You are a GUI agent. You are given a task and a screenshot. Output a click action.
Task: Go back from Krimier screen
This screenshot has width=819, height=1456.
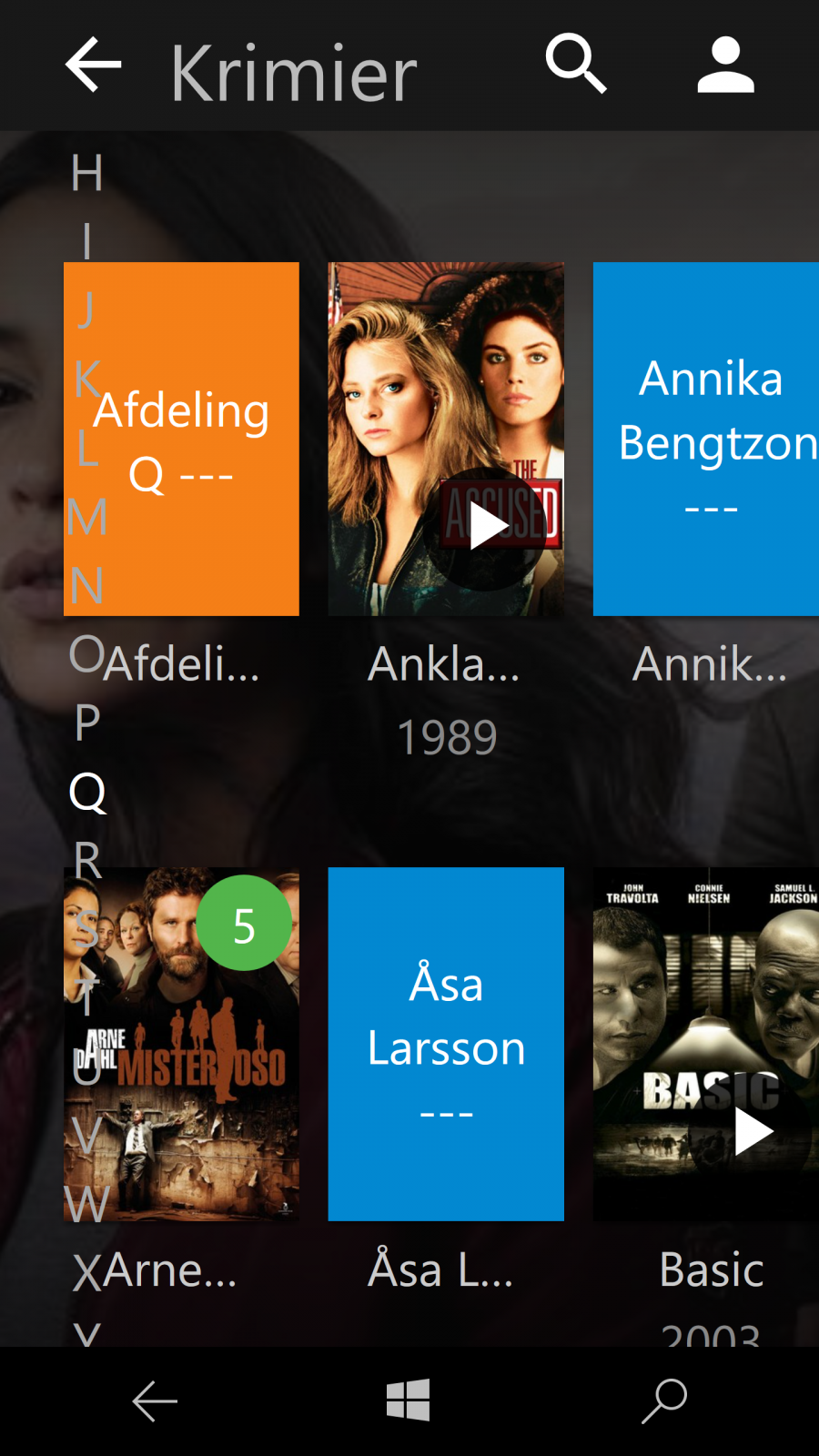pos(94,65)
